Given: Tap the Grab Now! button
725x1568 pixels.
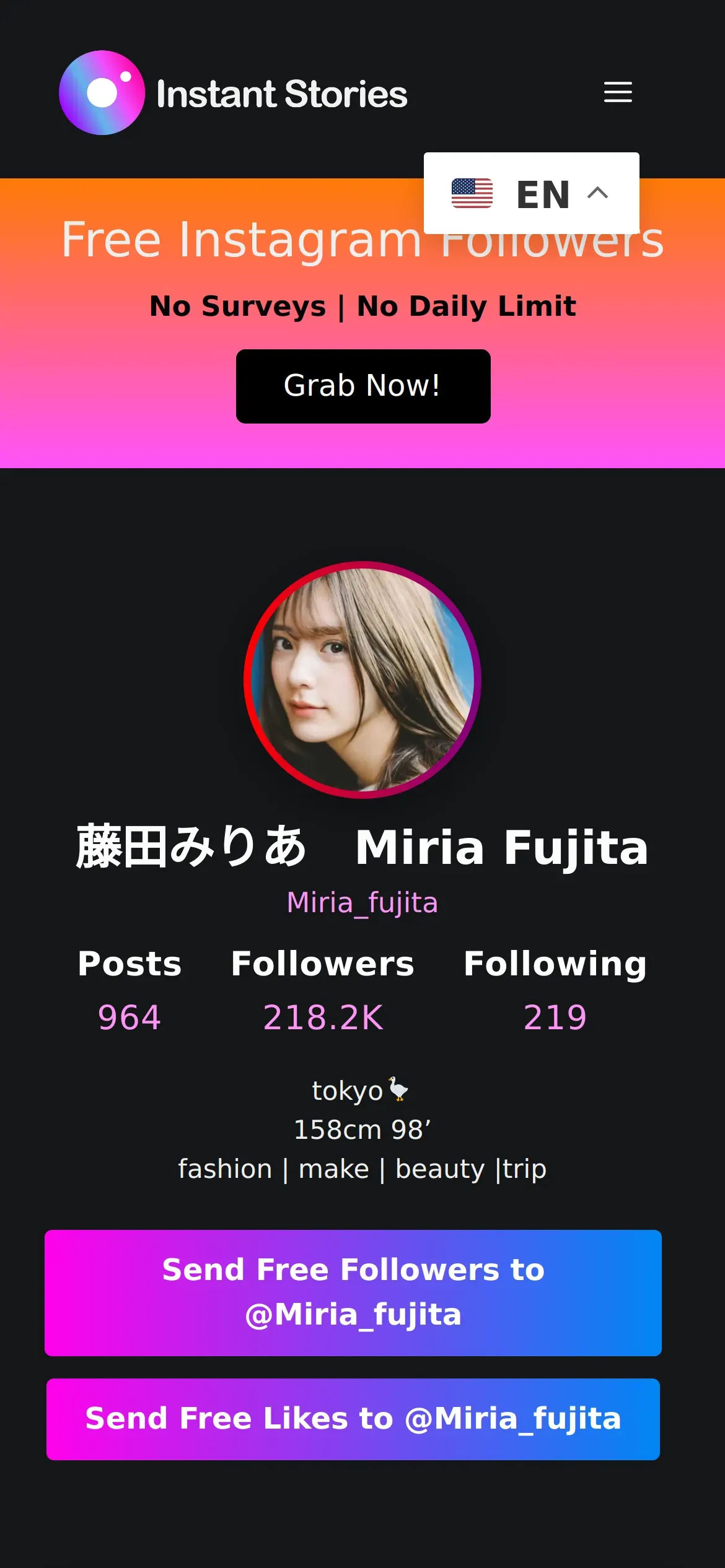Looking at the screenshot, I should pos(363,386).
